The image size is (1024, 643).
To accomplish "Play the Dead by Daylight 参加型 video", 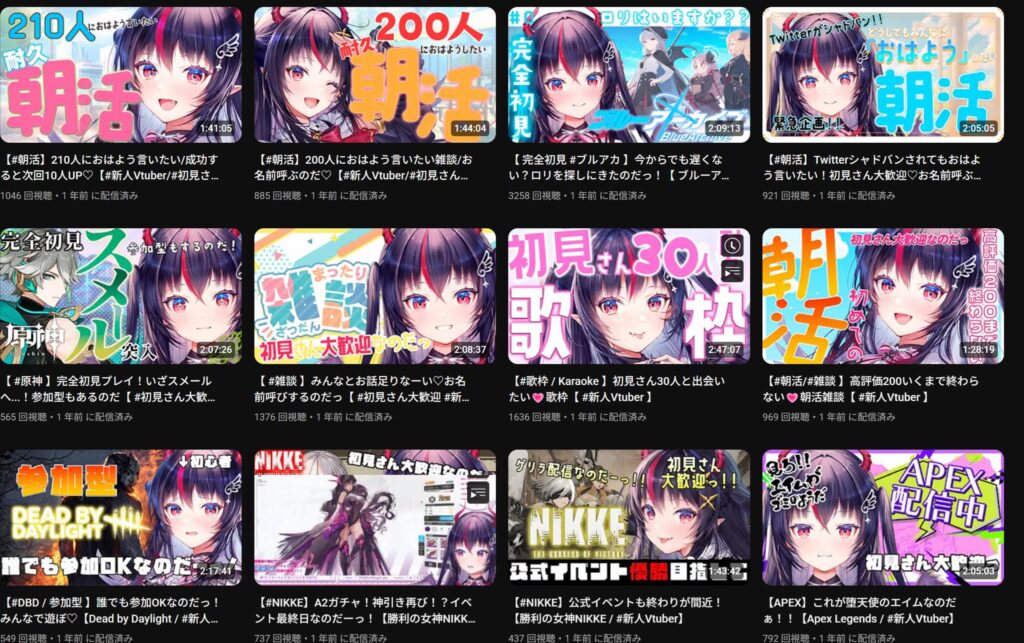I will pyautogui.click(x=120, y=517).
